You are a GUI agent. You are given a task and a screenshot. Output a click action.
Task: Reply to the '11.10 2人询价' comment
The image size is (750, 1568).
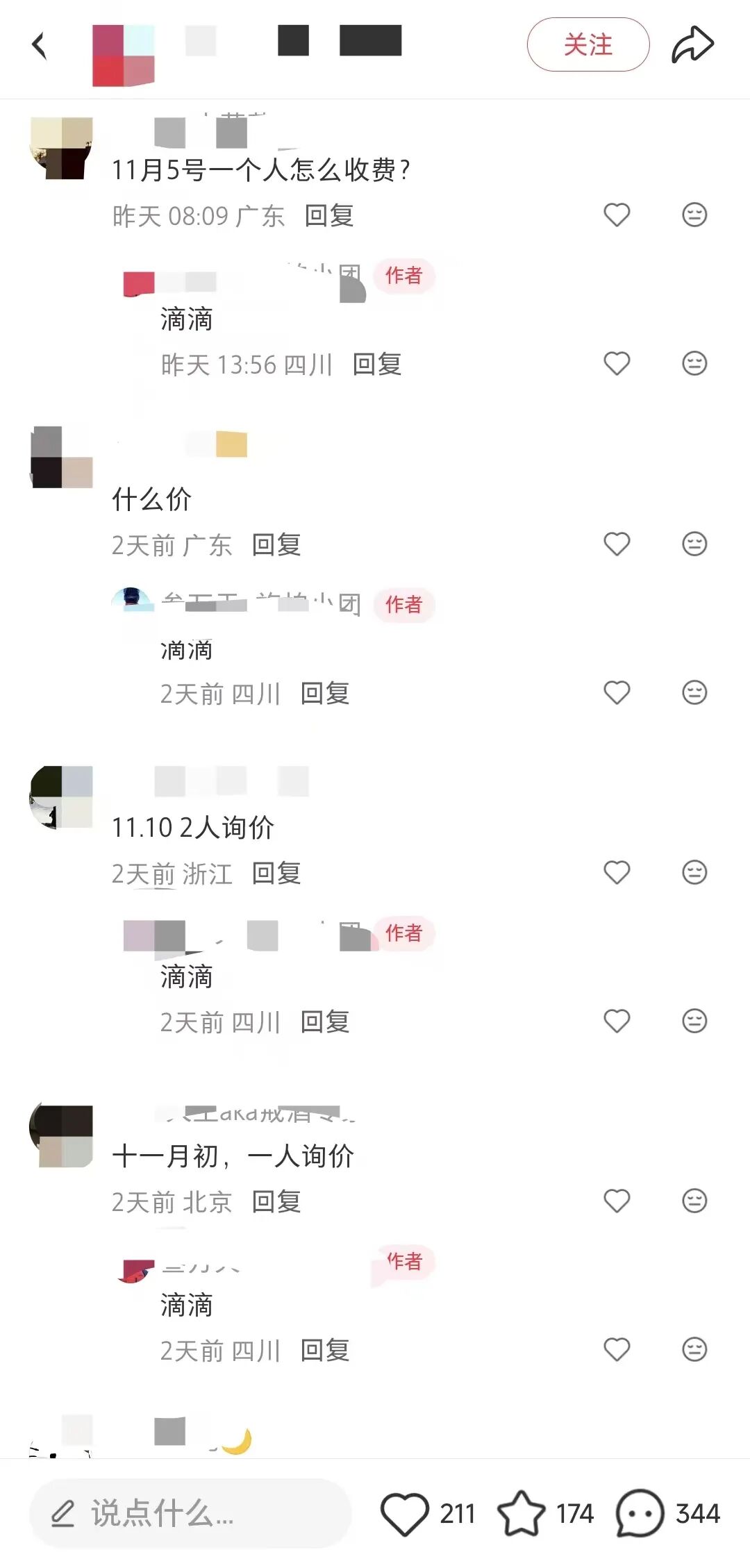click(276, 874)
